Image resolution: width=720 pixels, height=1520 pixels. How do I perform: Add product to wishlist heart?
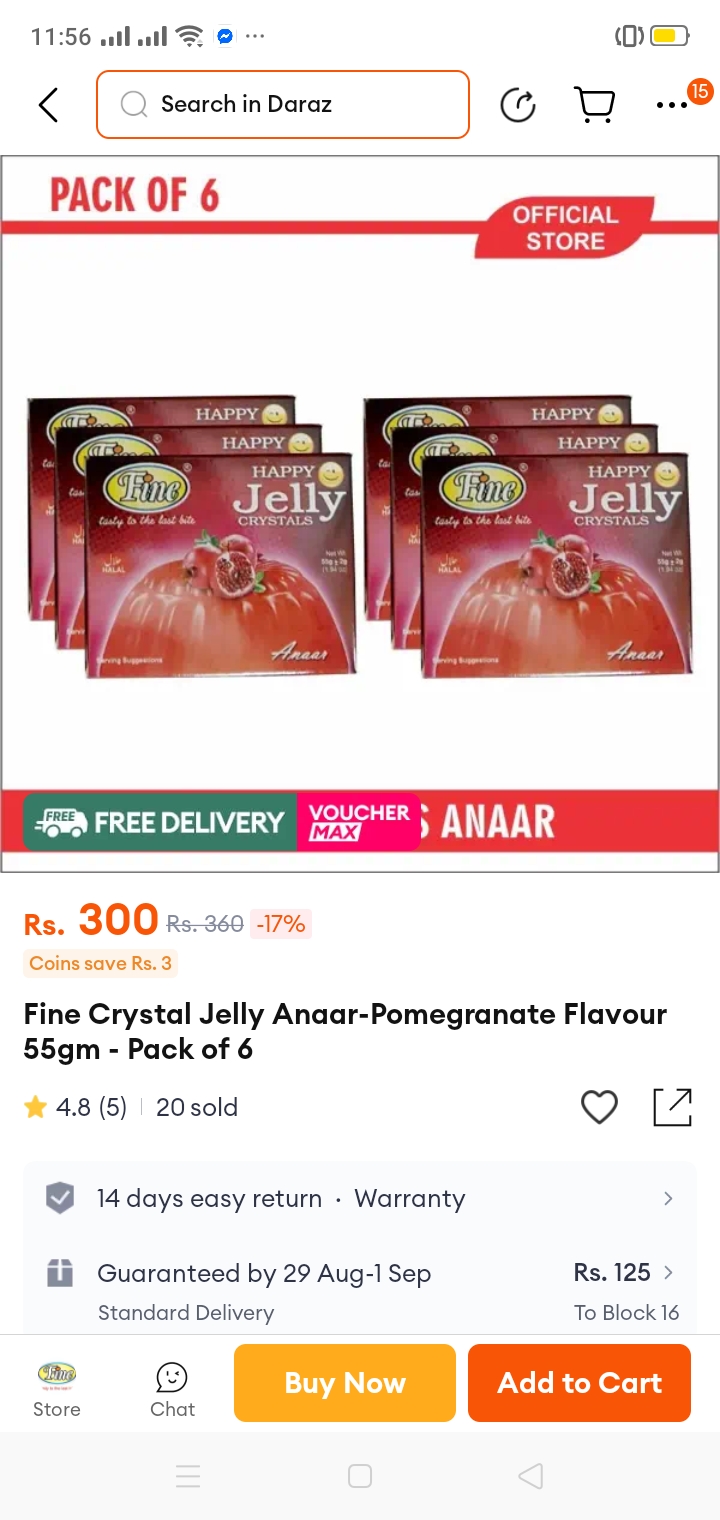tap(599, 1107)
